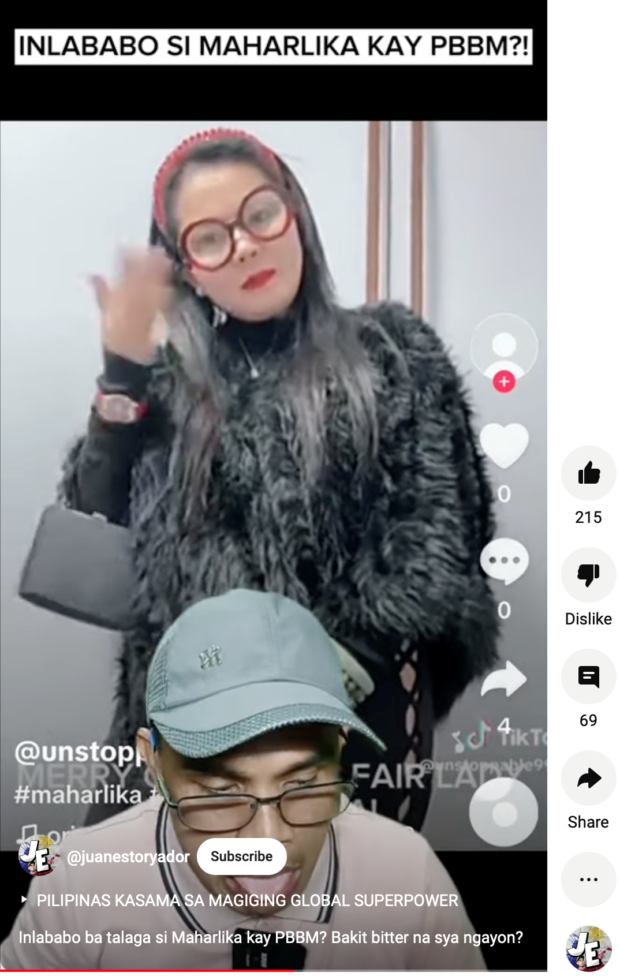Subscribe to @juanestoryador
The image size is (620, 980).
[241, 857]
